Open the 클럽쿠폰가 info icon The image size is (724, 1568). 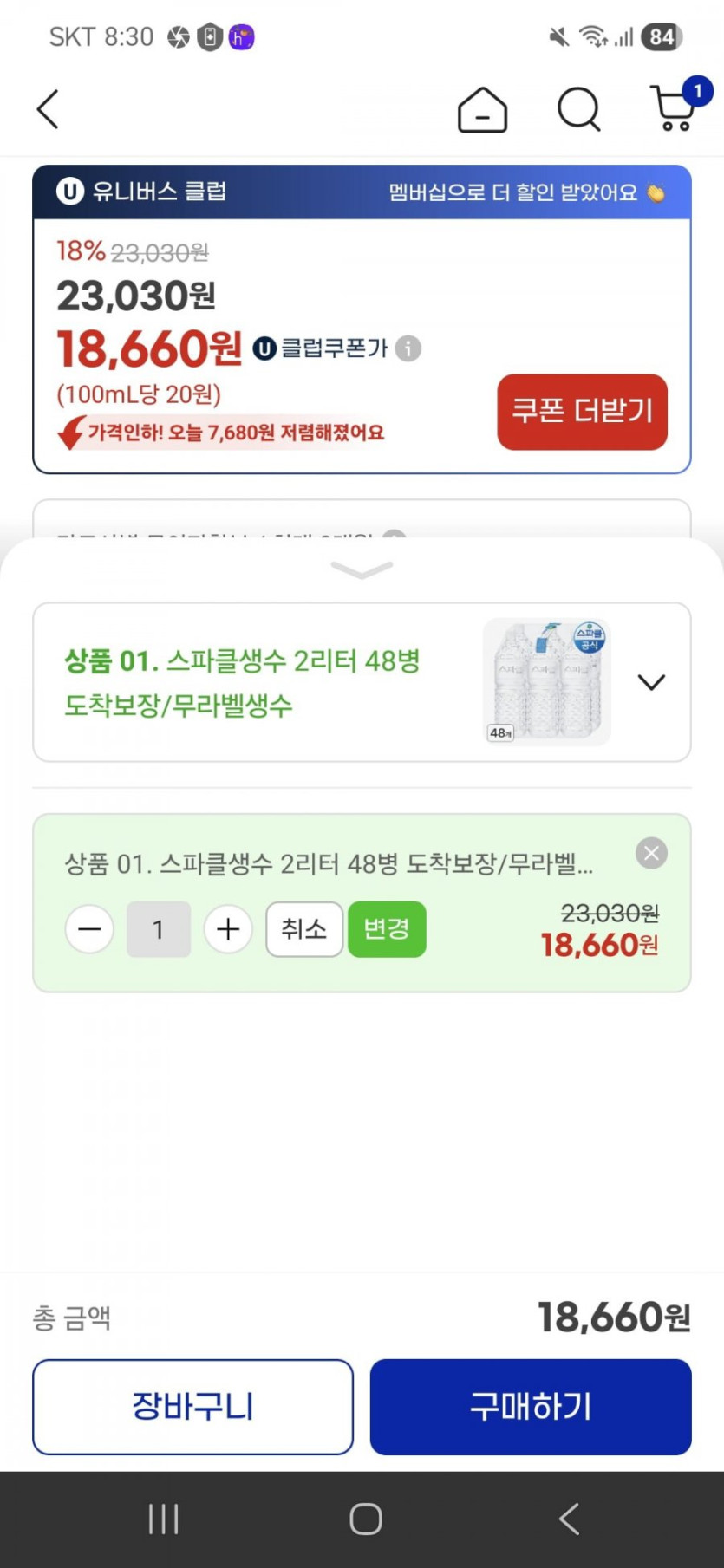408,348
